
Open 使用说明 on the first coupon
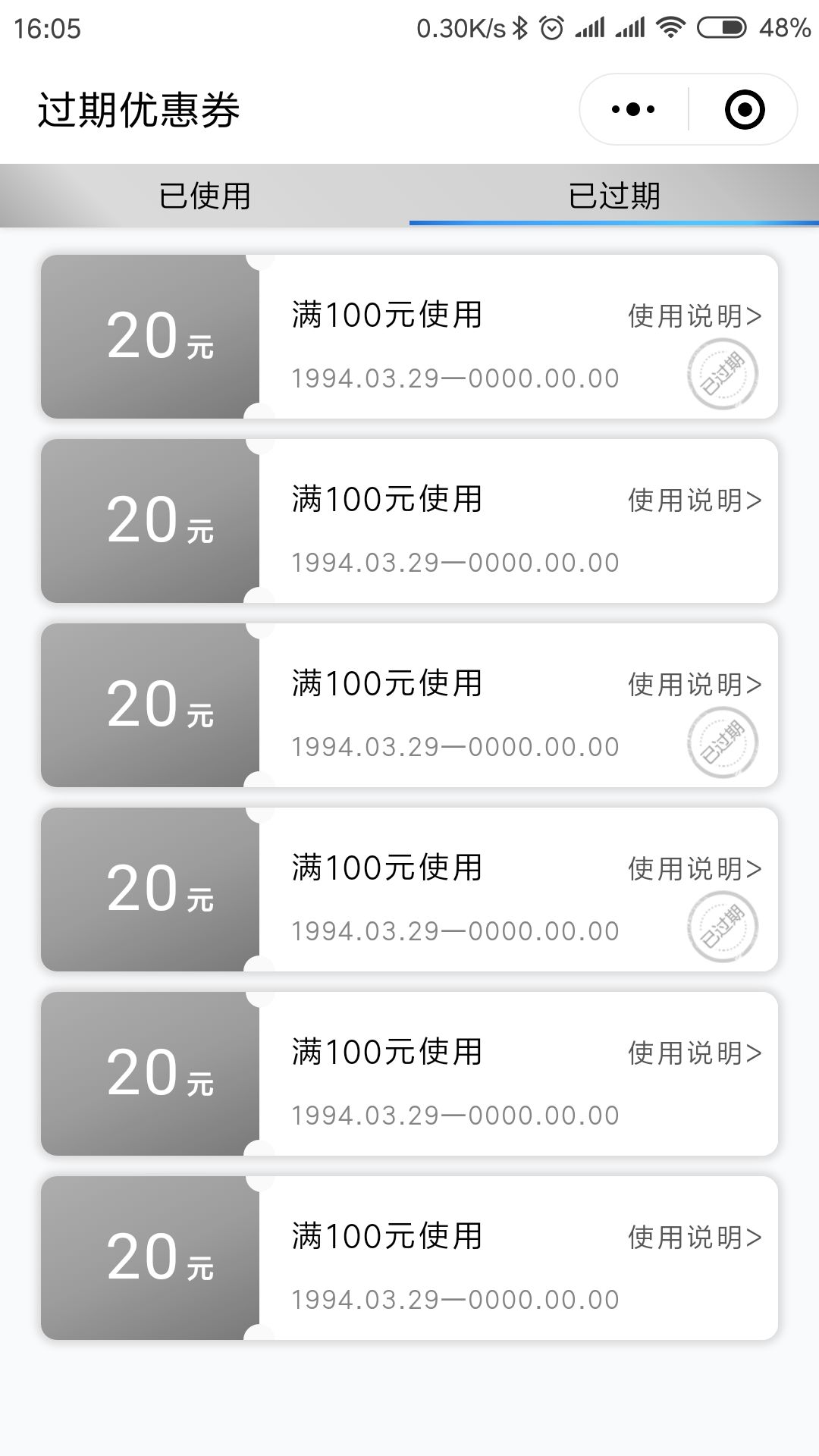(x=694, y=315)
